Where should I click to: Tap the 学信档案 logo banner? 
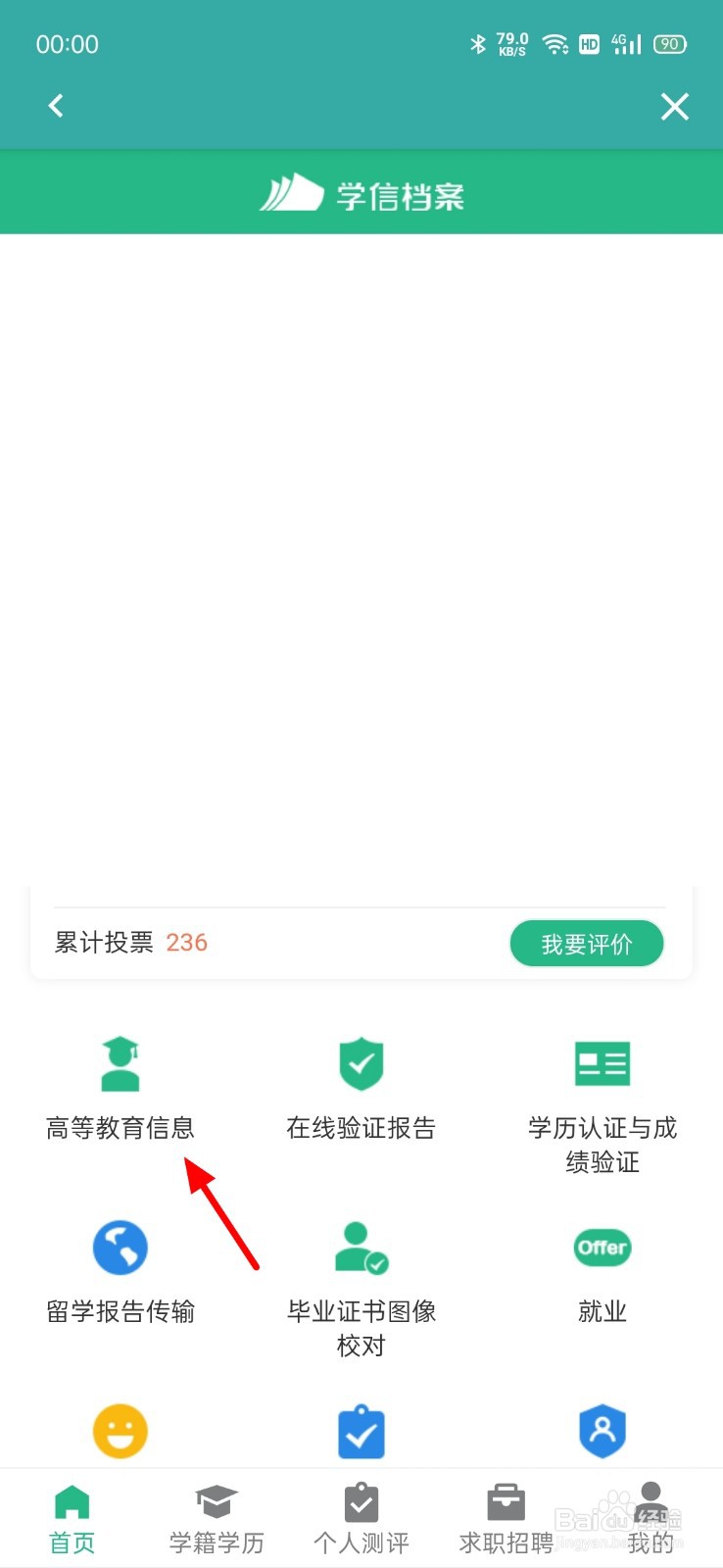361,193
